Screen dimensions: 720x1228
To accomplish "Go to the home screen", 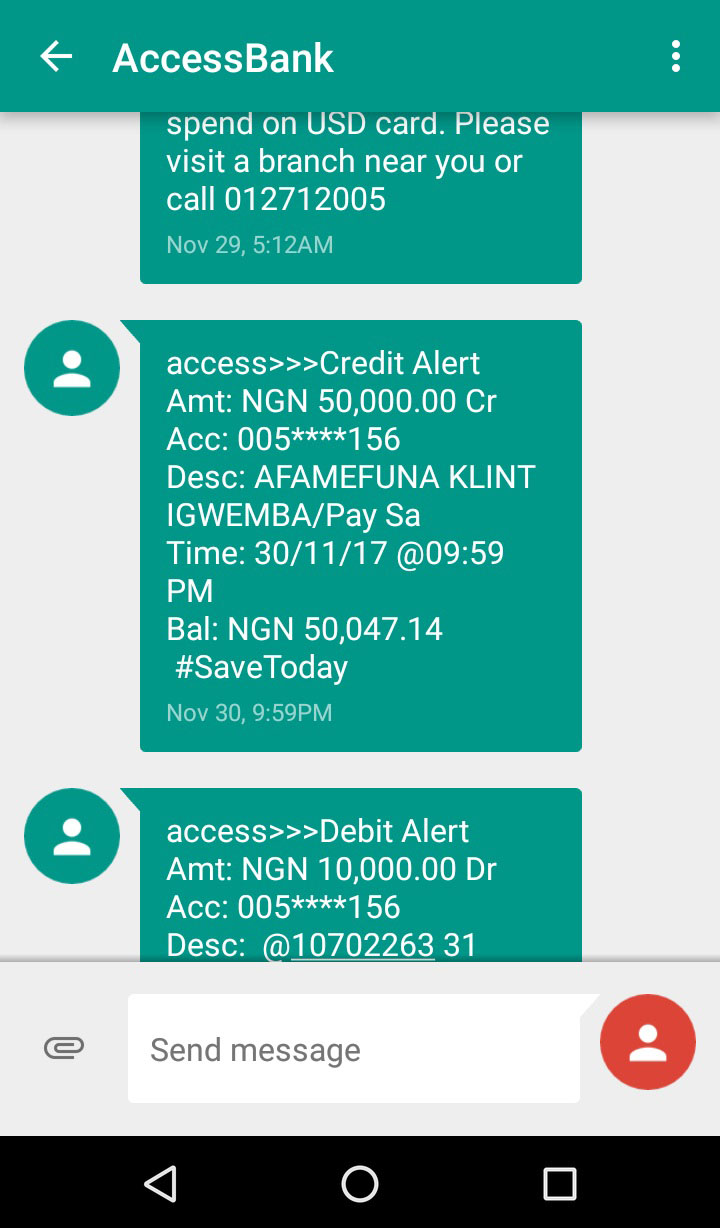I will [x=360, y=1184].
